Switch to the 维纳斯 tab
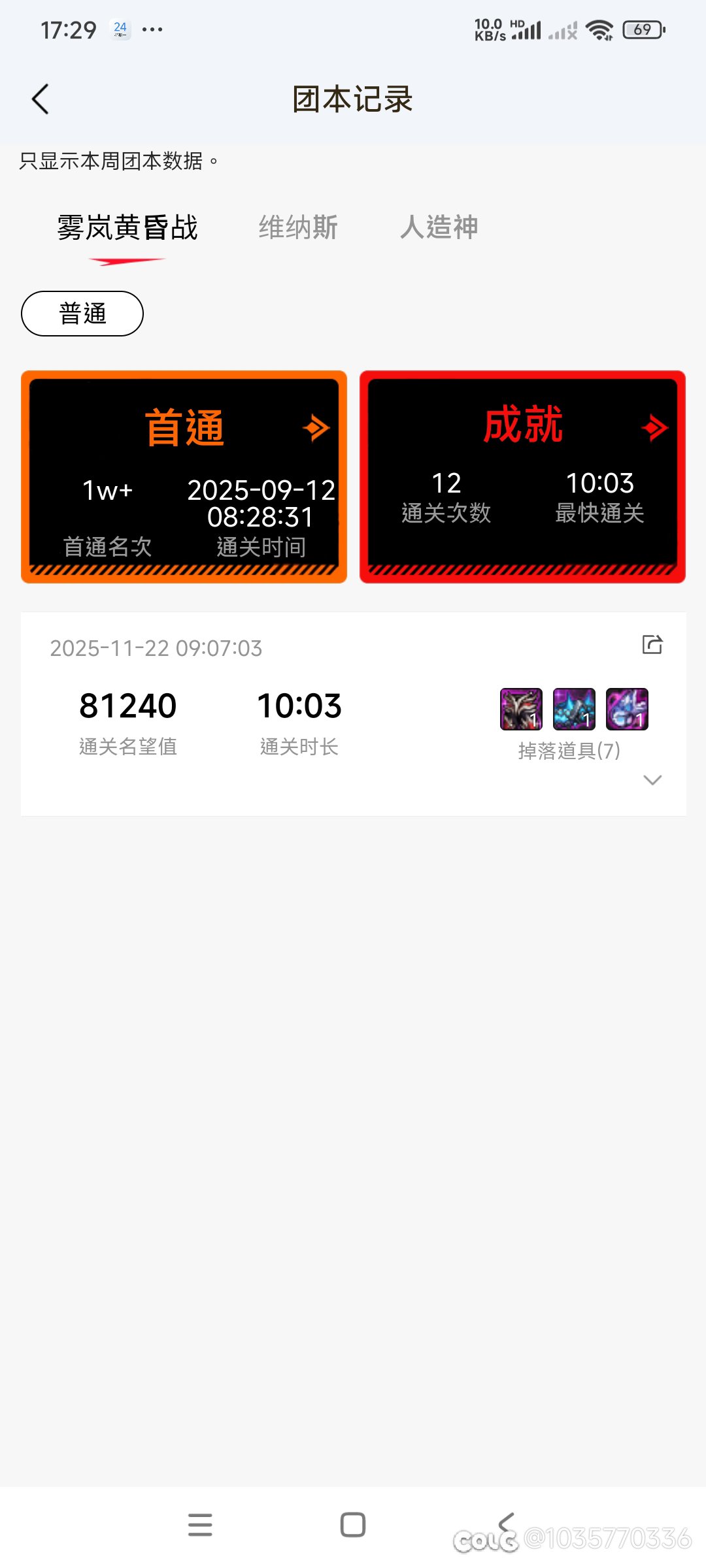 pyautogui.click(x=298, y=227)
